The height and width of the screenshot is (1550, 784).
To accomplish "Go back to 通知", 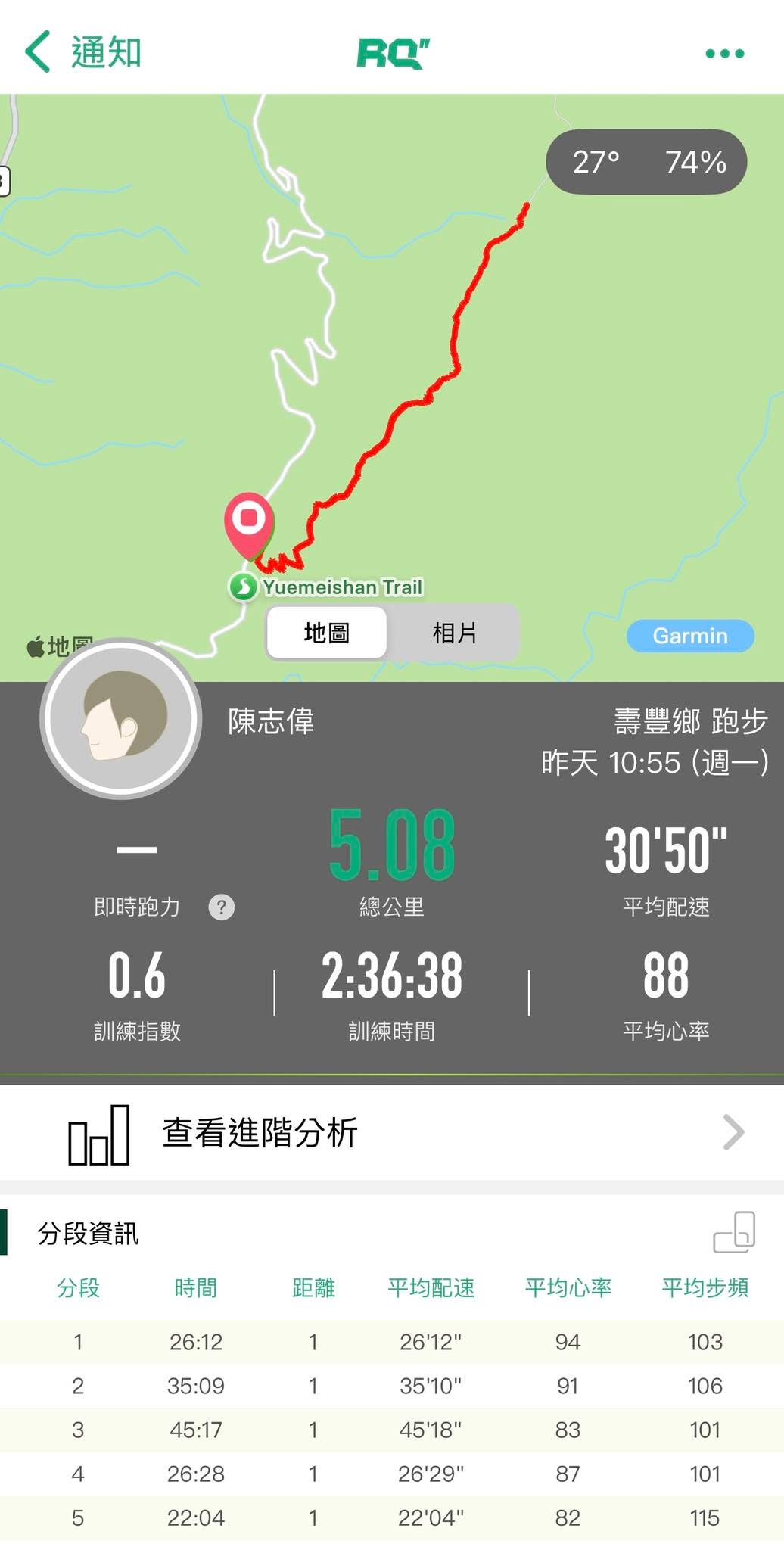I will click(x=83, y=52).
